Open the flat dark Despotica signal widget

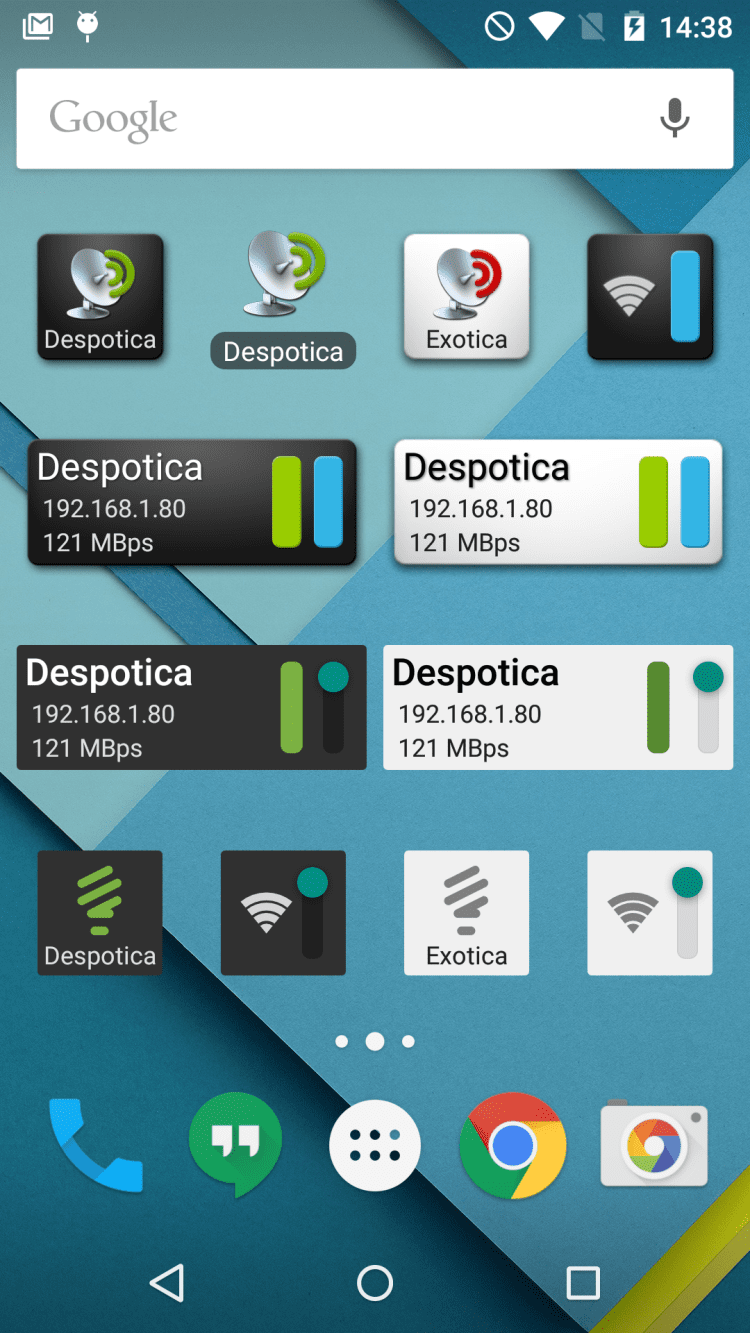100,912
